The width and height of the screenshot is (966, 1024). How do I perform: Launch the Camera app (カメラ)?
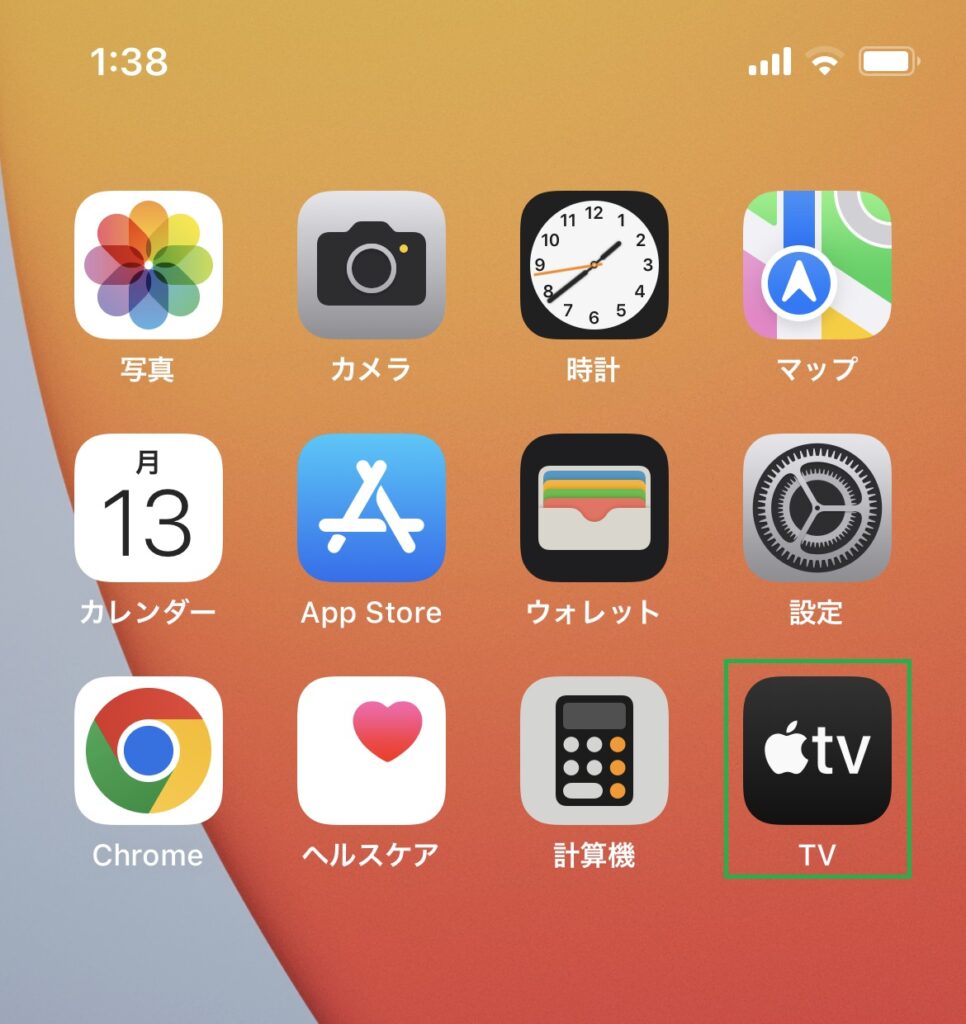click(x=371, y=265)
